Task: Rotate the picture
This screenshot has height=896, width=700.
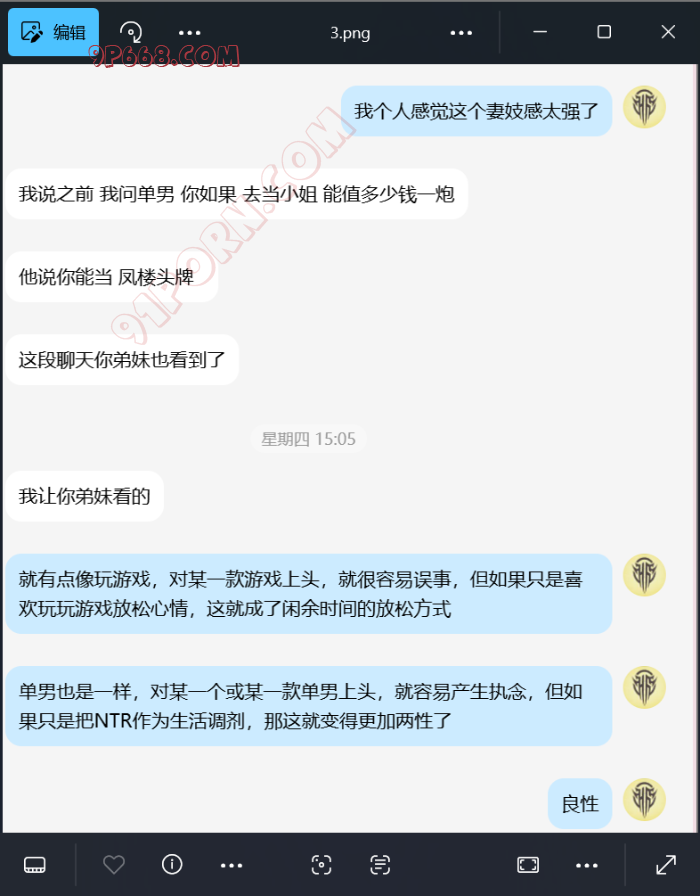Action: click(x=130, y=32)
